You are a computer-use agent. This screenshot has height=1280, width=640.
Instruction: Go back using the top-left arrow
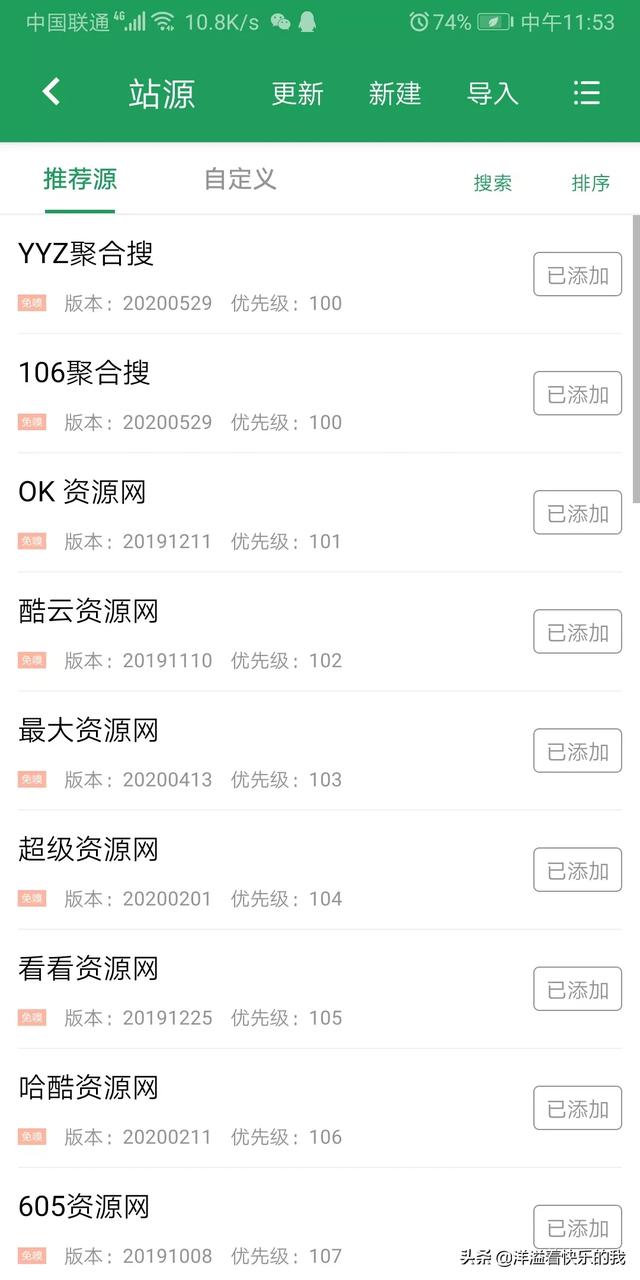[x=51, y=93]
